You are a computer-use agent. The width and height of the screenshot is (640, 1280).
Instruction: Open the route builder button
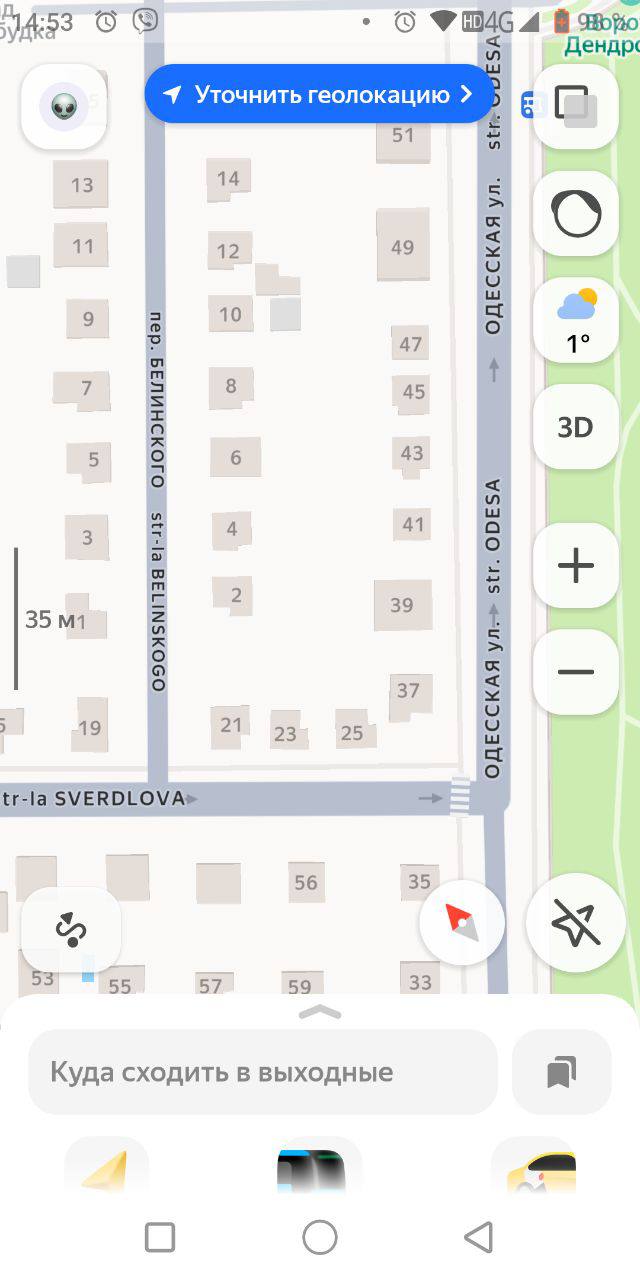pyautogui.click(x=71, y=930)
